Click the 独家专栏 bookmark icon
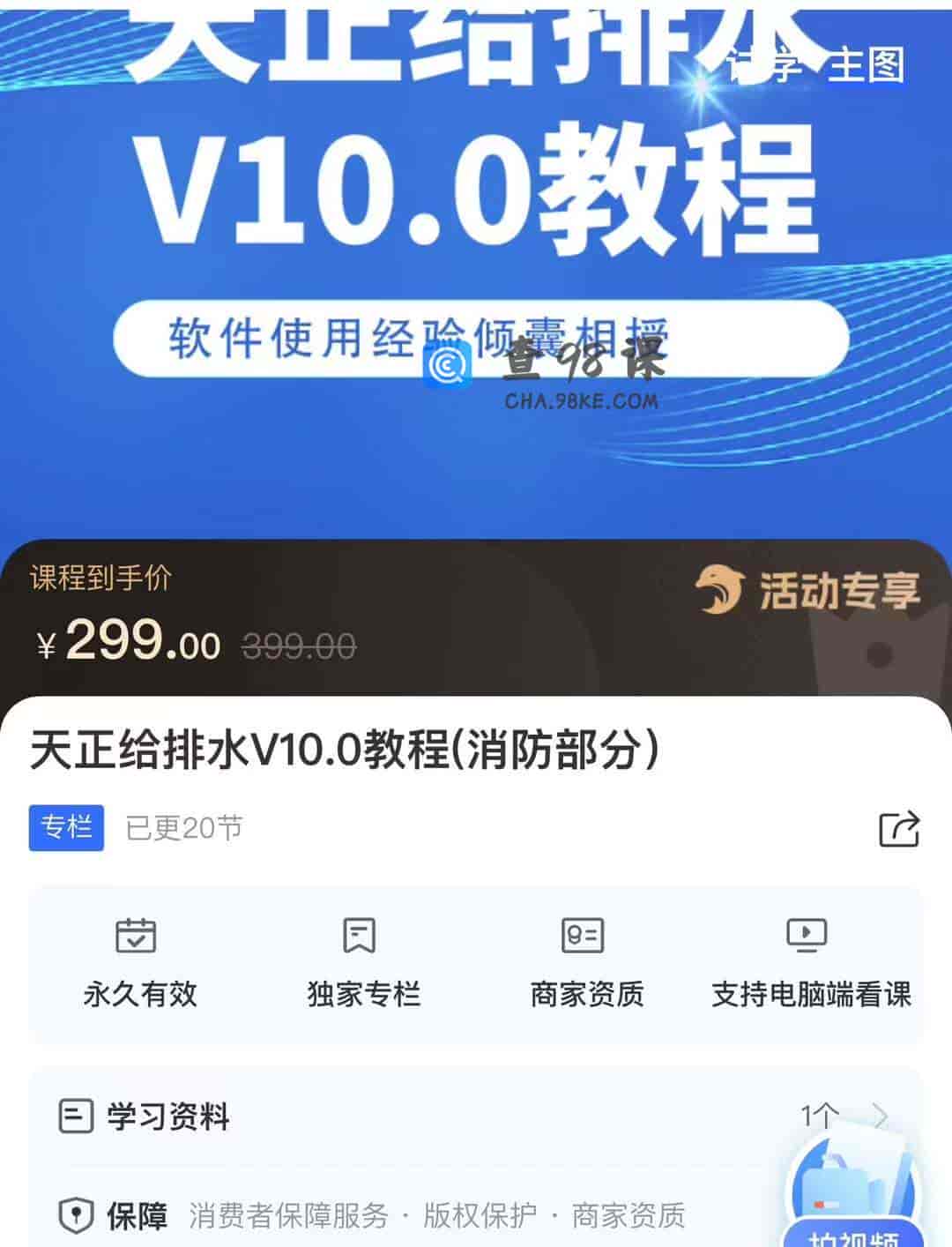 coord(358,937)
